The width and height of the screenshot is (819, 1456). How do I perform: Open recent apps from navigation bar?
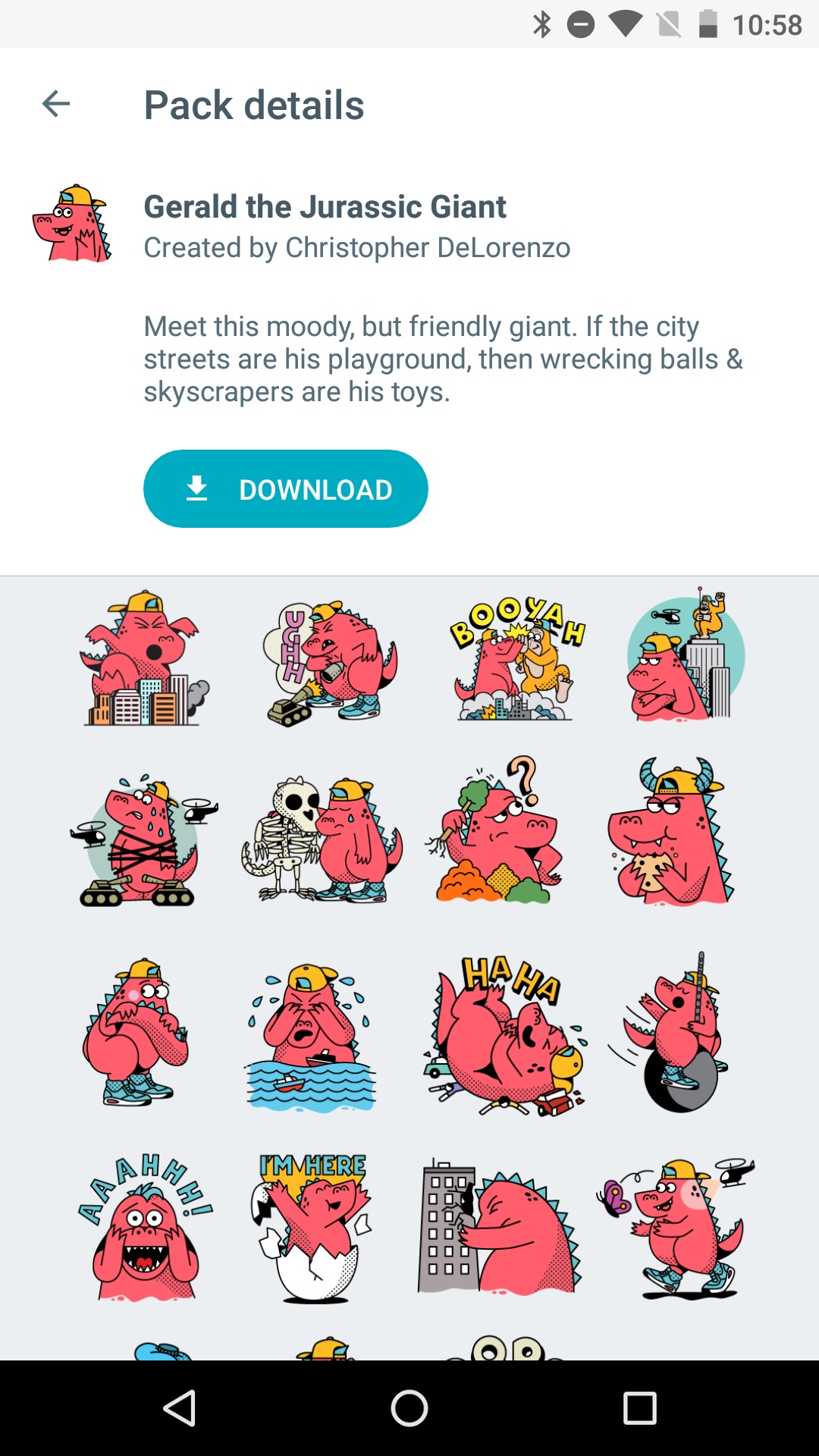click(x=639, y=1408)
